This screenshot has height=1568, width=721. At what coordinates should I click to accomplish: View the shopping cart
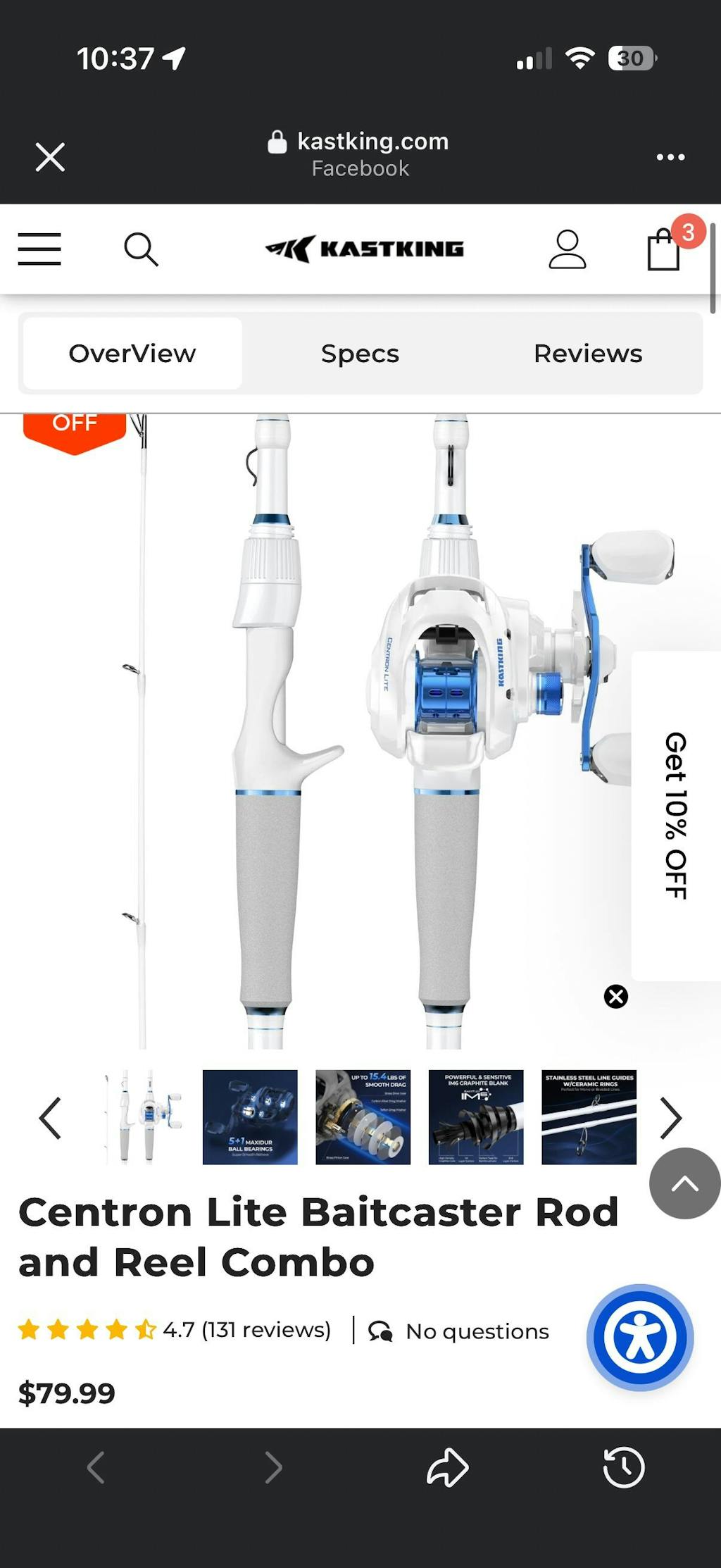coord(665,249)
